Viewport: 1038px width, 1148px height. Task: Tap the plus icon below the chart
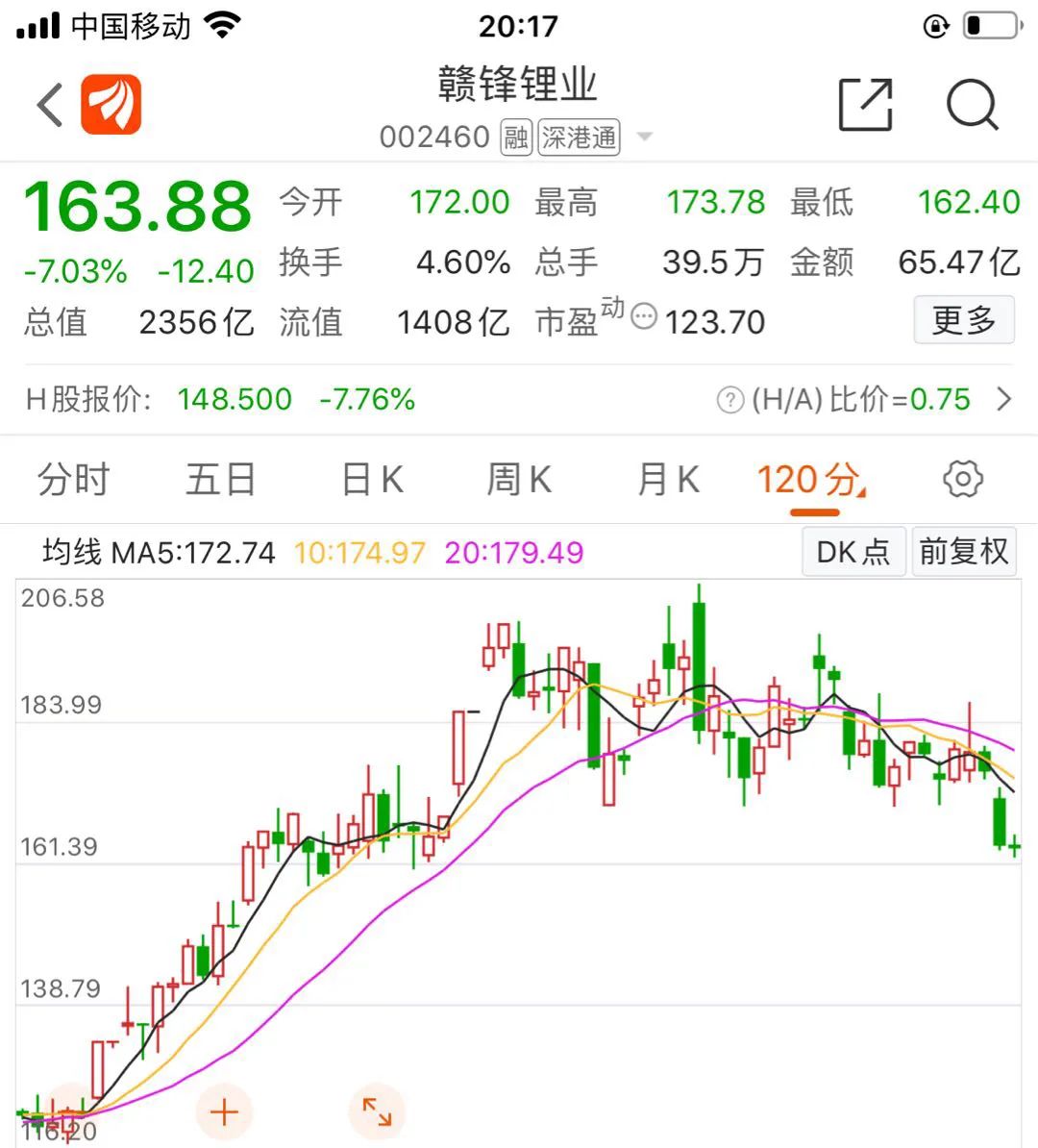tap(224, 1111)
